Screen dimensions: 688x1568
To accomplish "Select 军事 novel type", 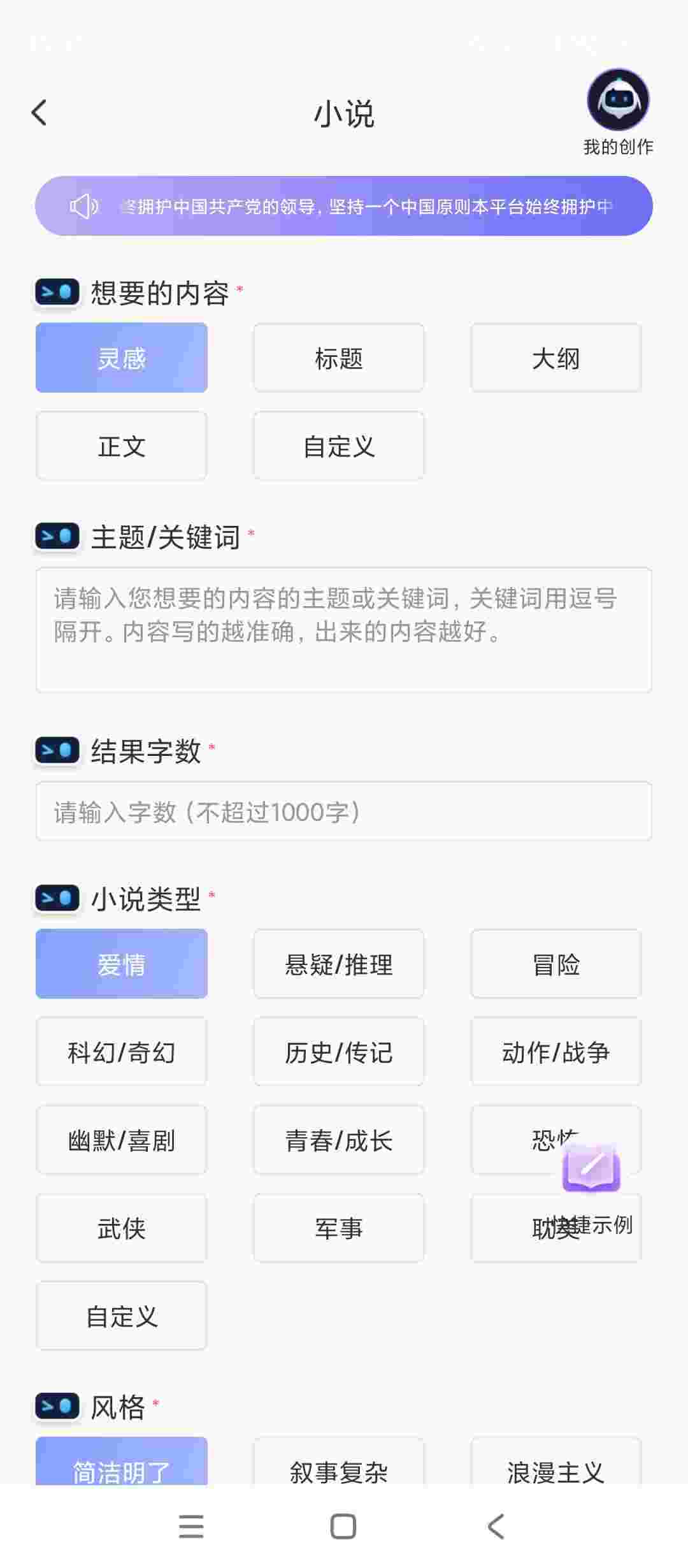I will pos(338,1228).
